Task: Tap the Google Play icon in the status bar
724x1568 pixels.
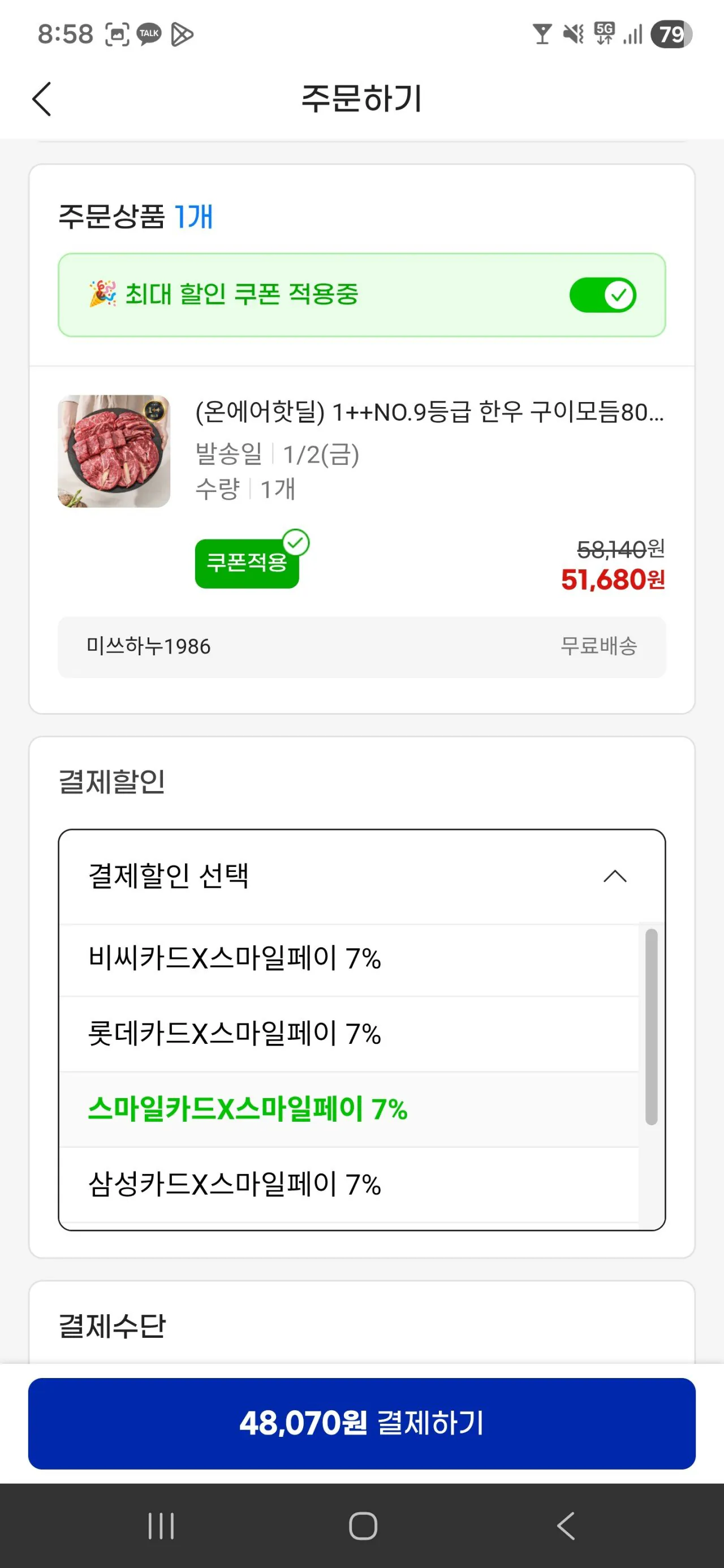Action: 182,34
